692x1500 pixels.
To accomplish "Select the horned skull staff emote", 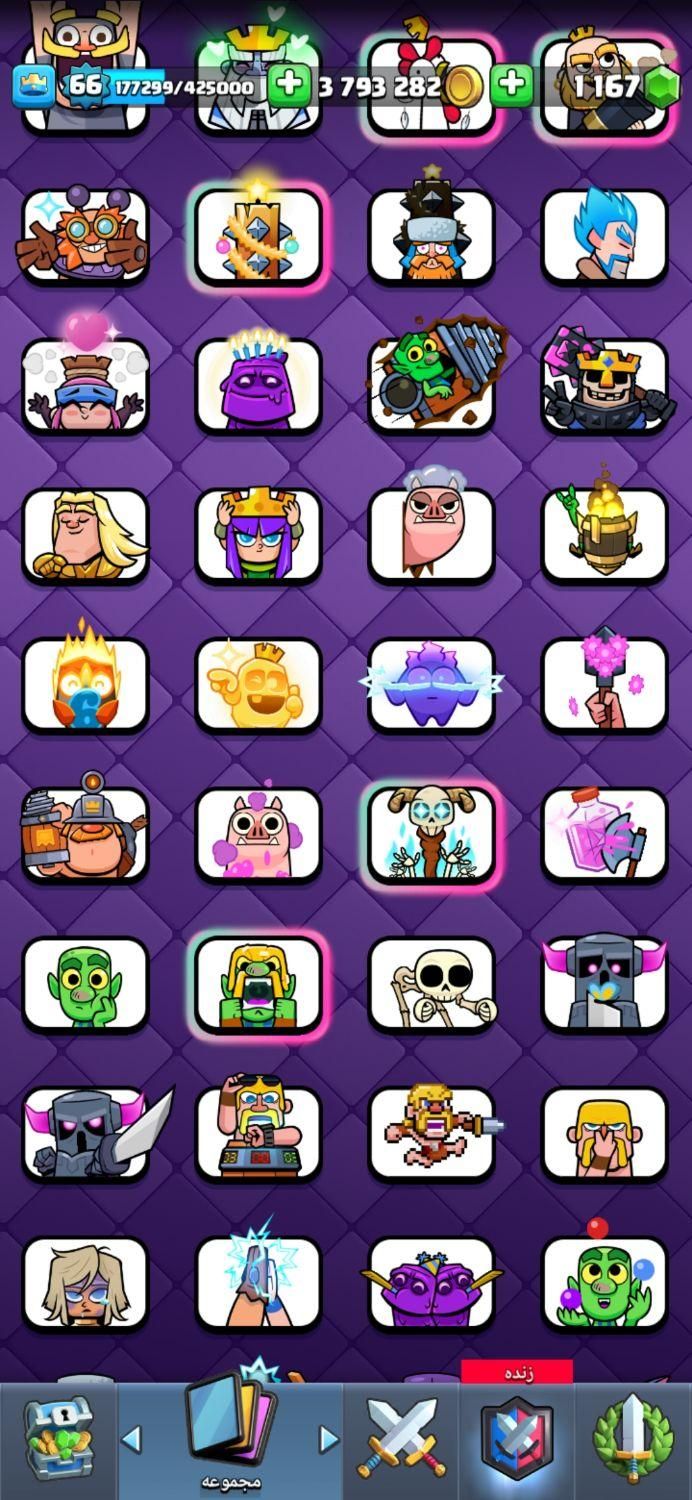I will 432,835.
